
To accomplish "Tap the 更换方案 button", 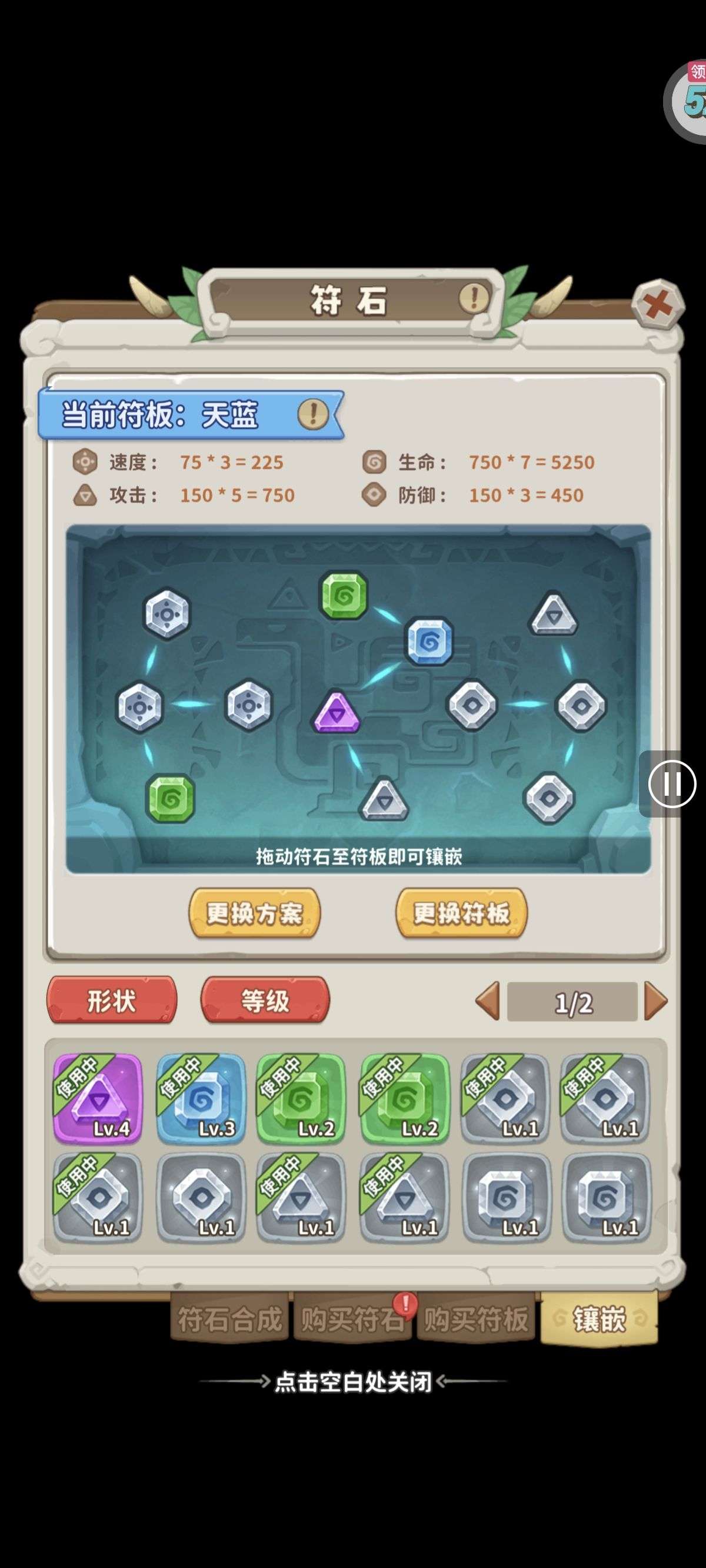I will [x=254, y=913].
